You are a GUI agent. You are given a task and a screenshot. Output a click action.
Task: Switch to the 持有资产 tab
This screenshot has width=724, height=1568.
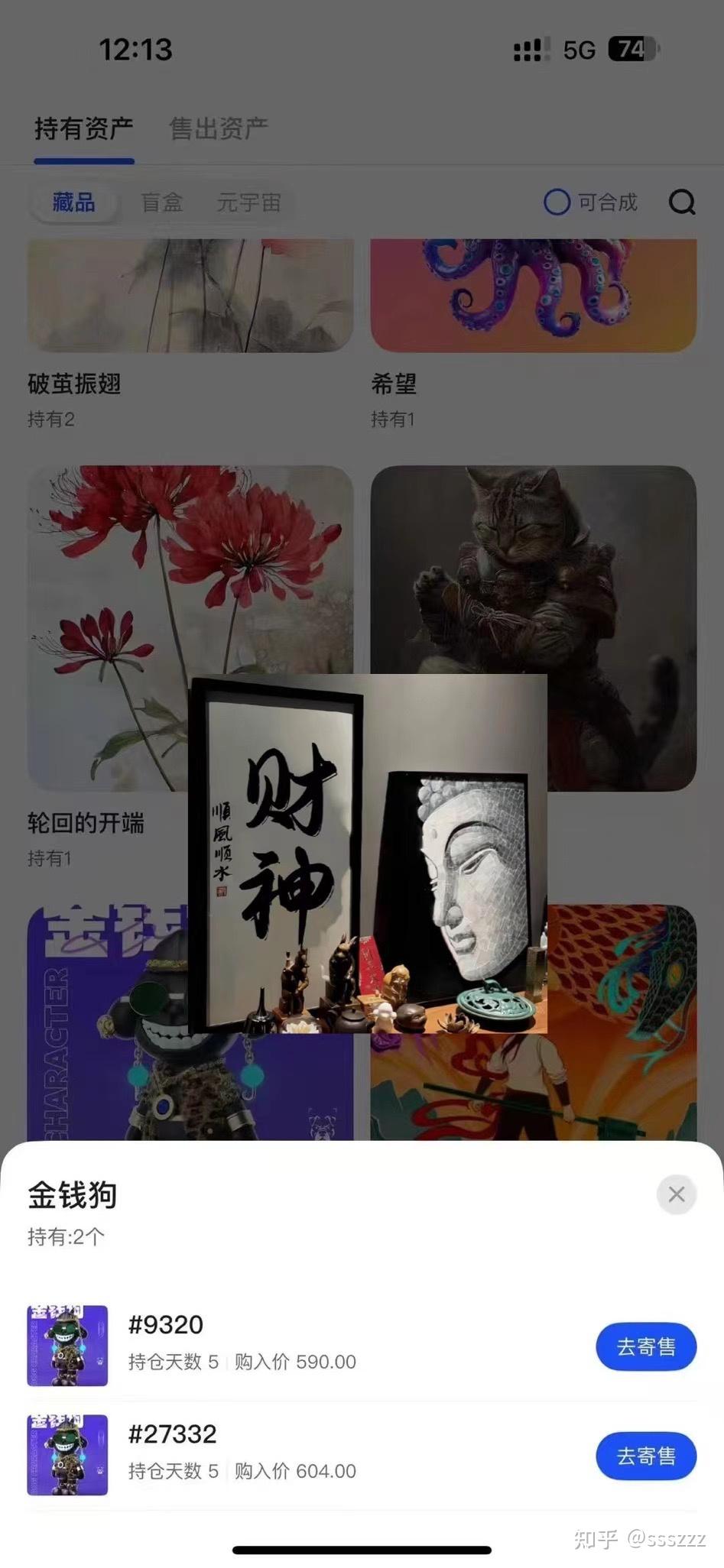pos(83,128)
